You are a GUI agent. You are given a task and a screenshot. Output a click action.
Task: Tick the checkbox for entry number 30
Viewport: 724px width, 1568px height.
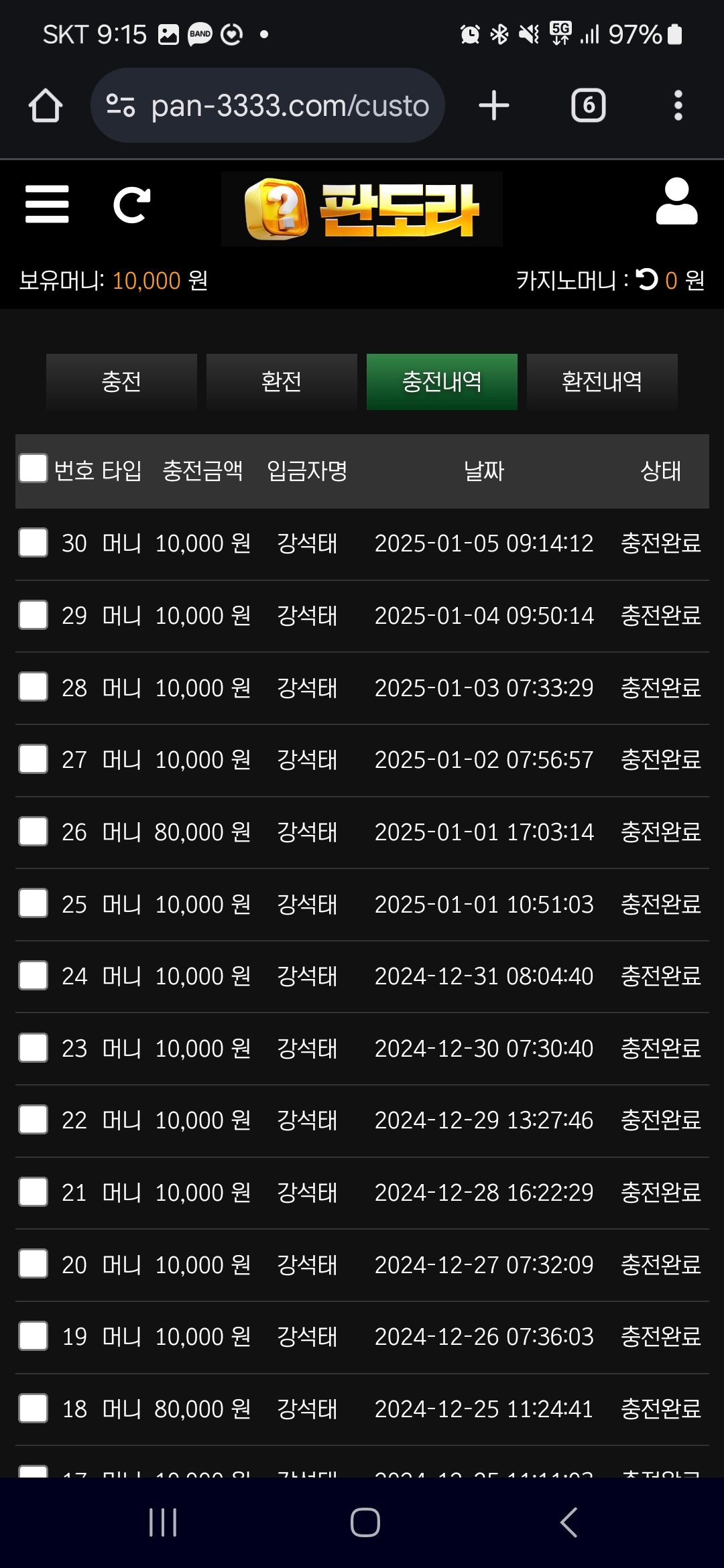[34, 543]
